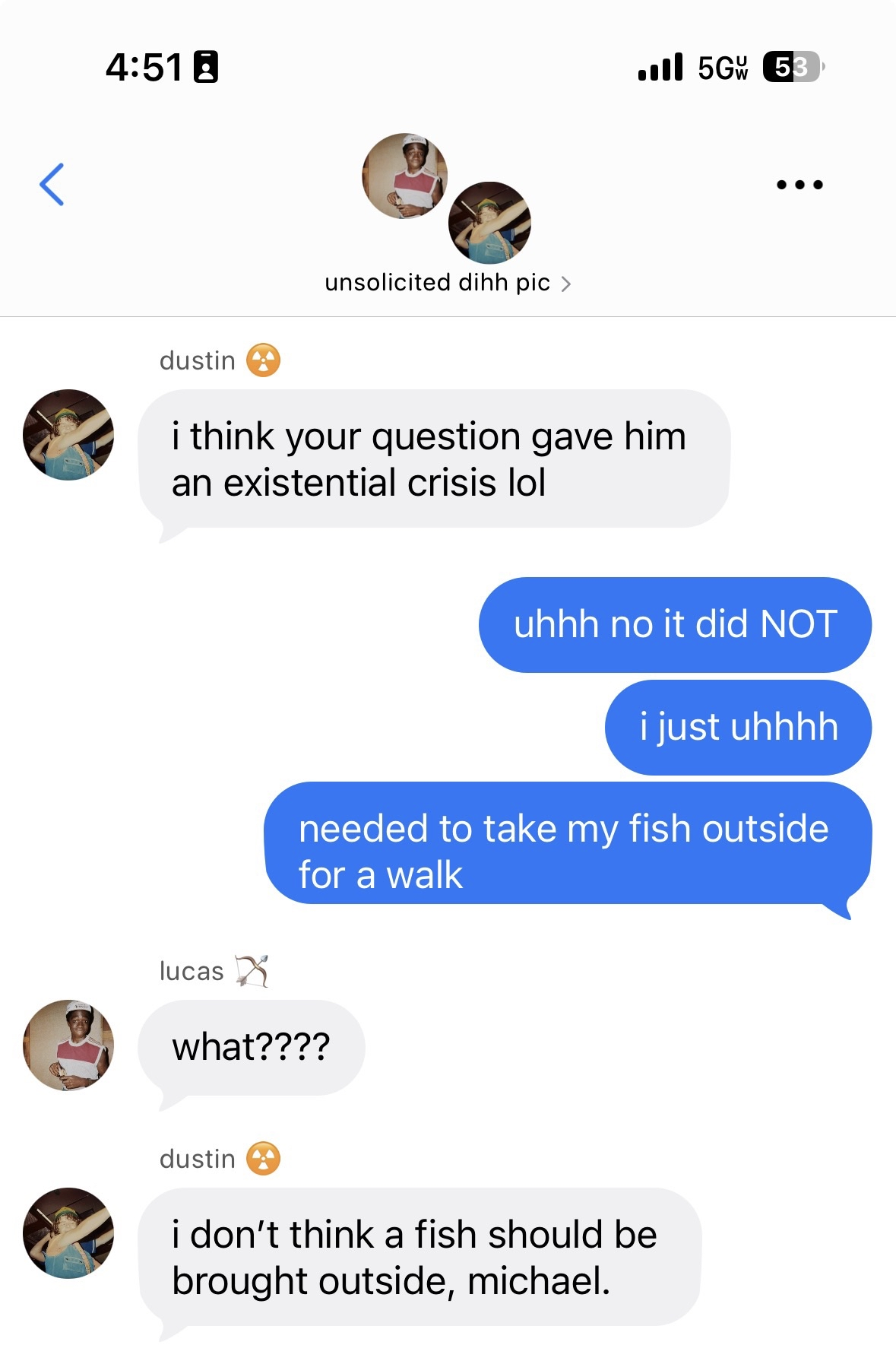View lucas's profile picture beside "what????"

click(68, 1045)
